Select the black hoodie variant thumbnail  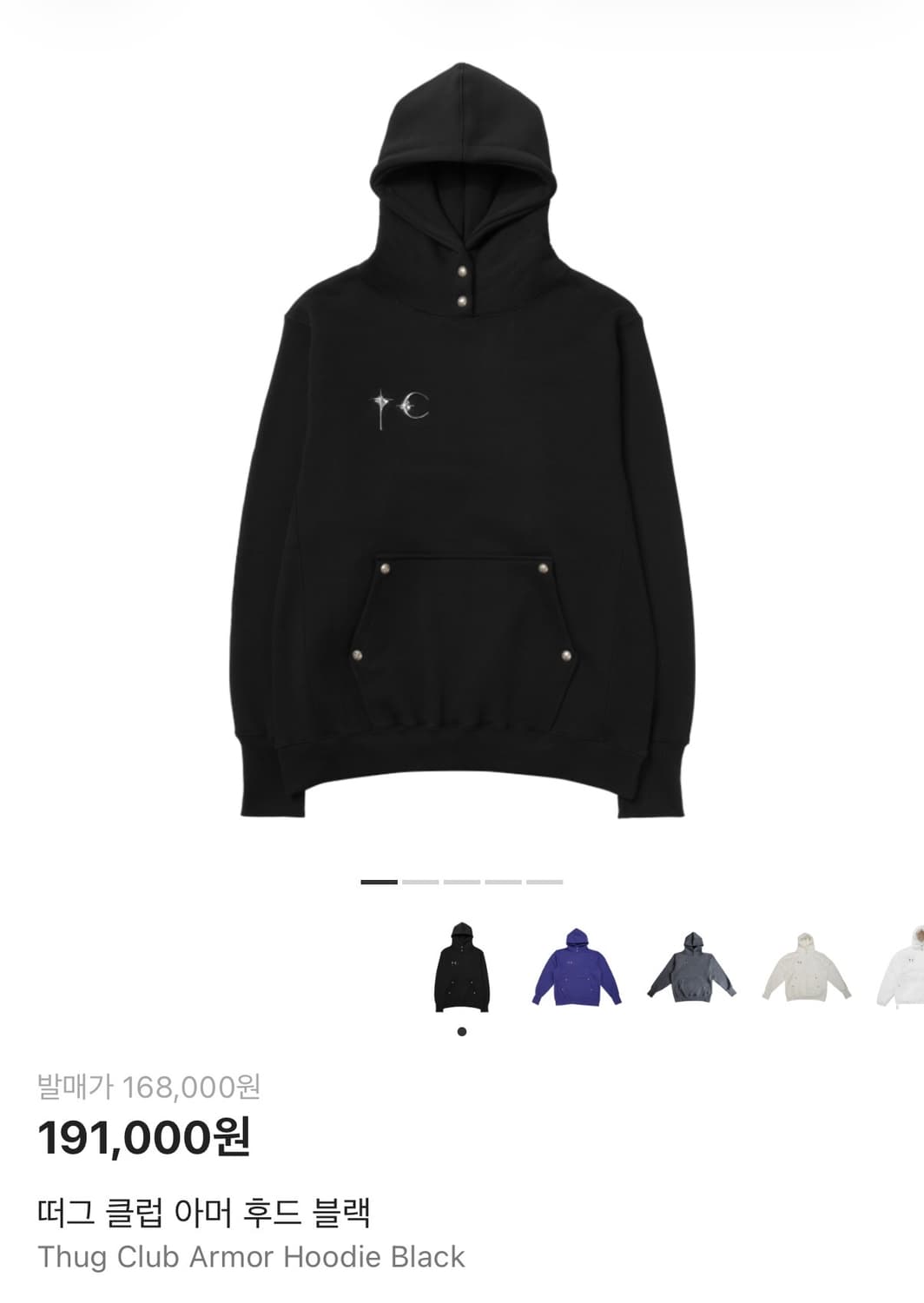[x=461, y=967]
